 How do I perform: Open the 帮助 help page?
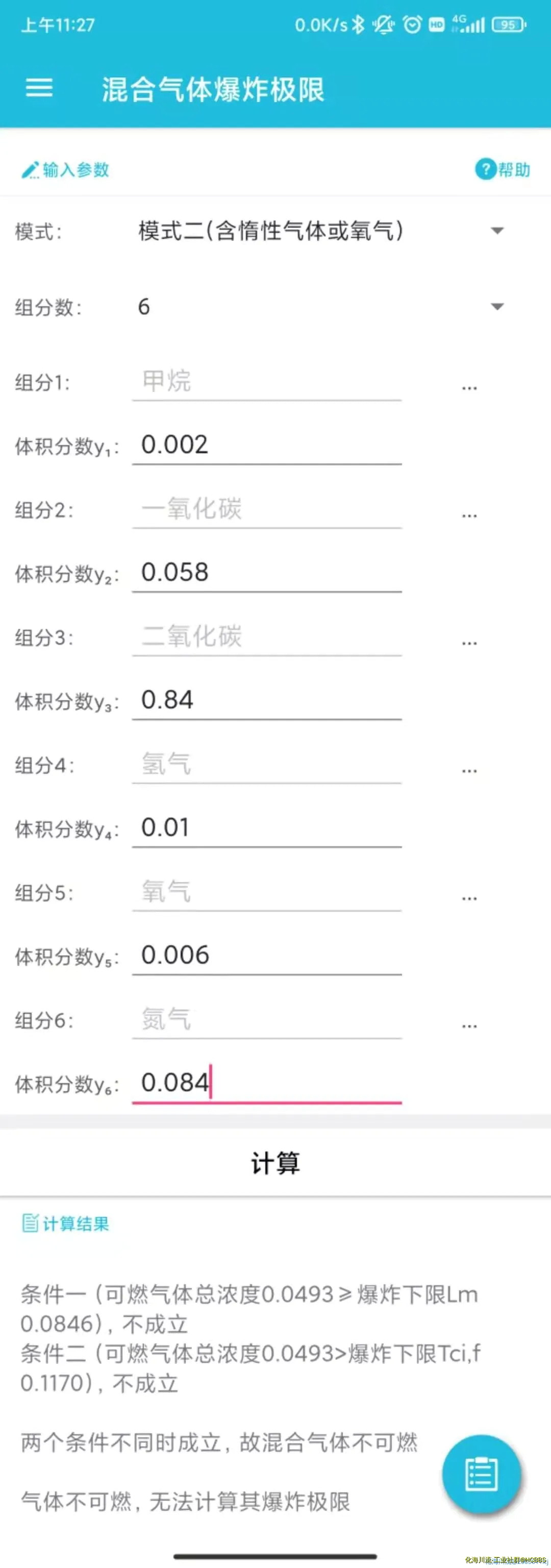(503, 169)
